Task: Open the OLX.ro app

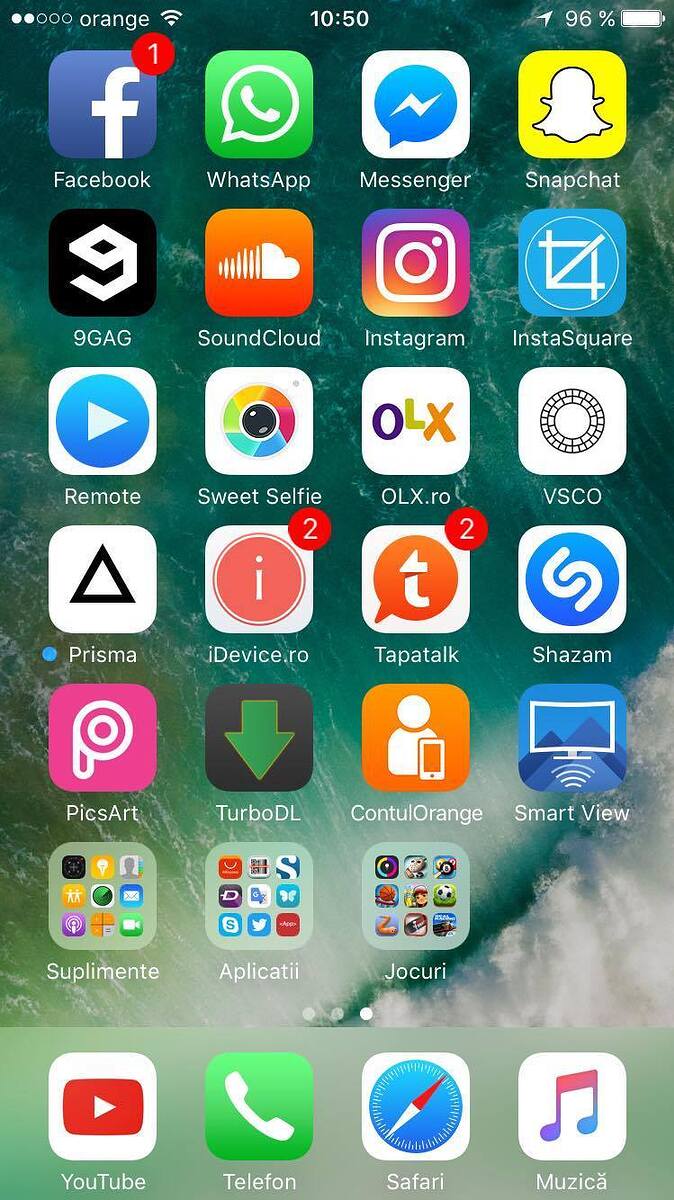Action: [415, 421]
